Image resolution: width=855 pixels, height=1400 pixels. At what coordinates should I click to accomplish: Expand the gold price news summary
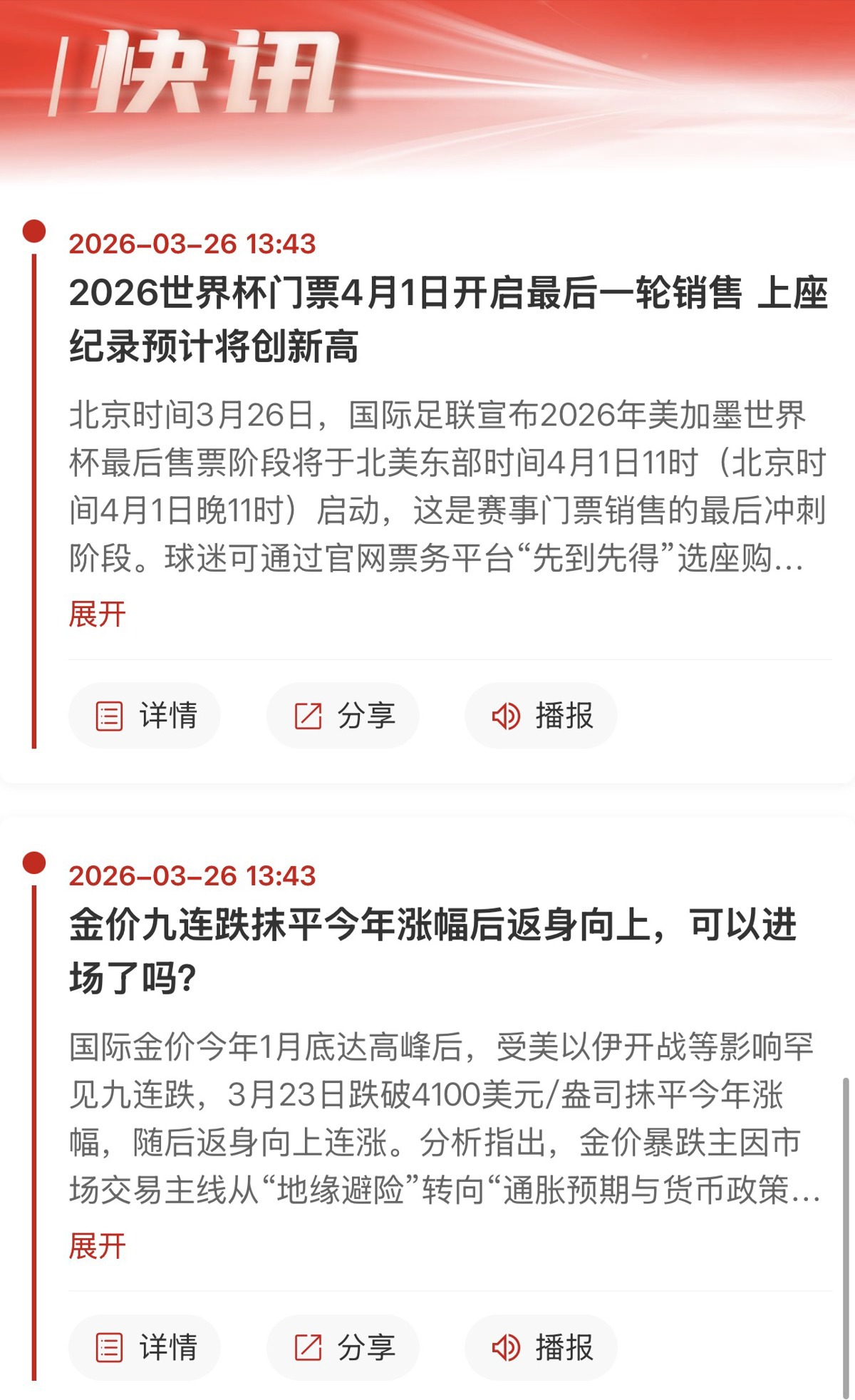[97, 1246]
